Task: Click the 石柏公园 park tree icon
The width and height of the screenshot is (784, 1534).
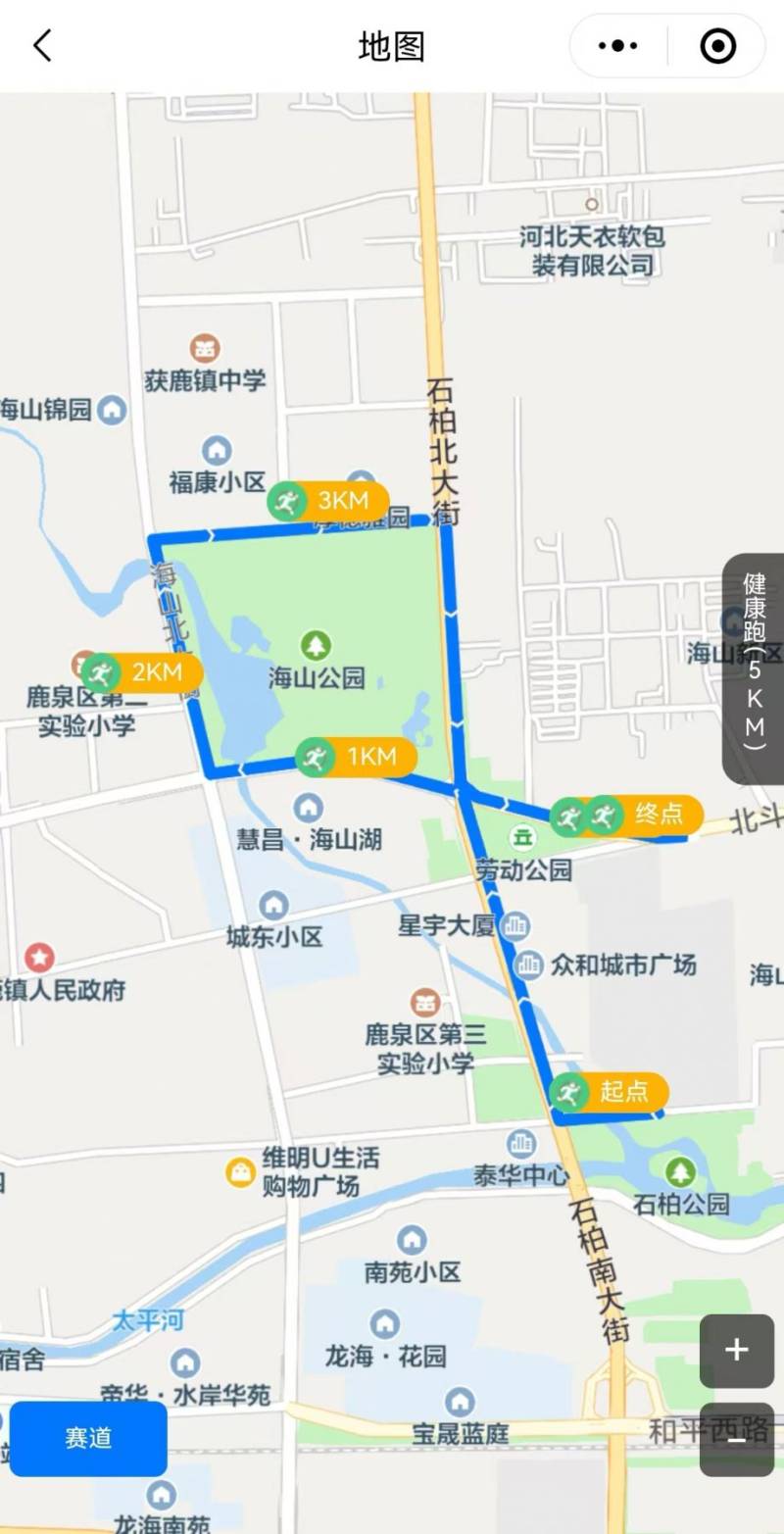Action: [678, 1173]
